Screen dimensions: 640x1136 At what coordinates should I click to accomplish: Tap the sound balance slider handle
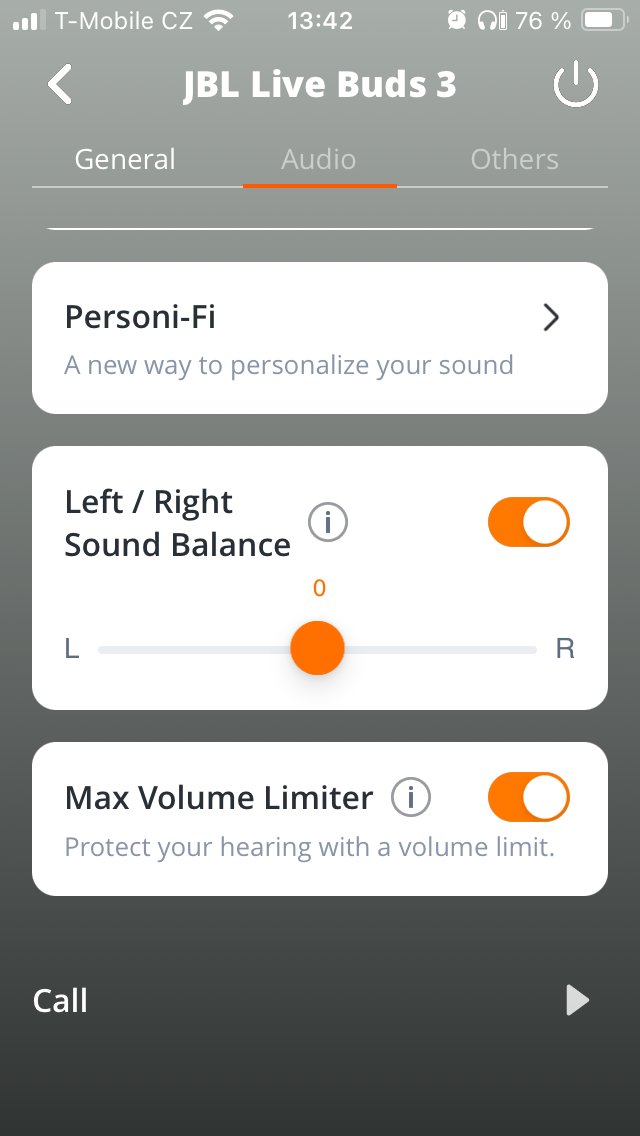pos(317,648)
